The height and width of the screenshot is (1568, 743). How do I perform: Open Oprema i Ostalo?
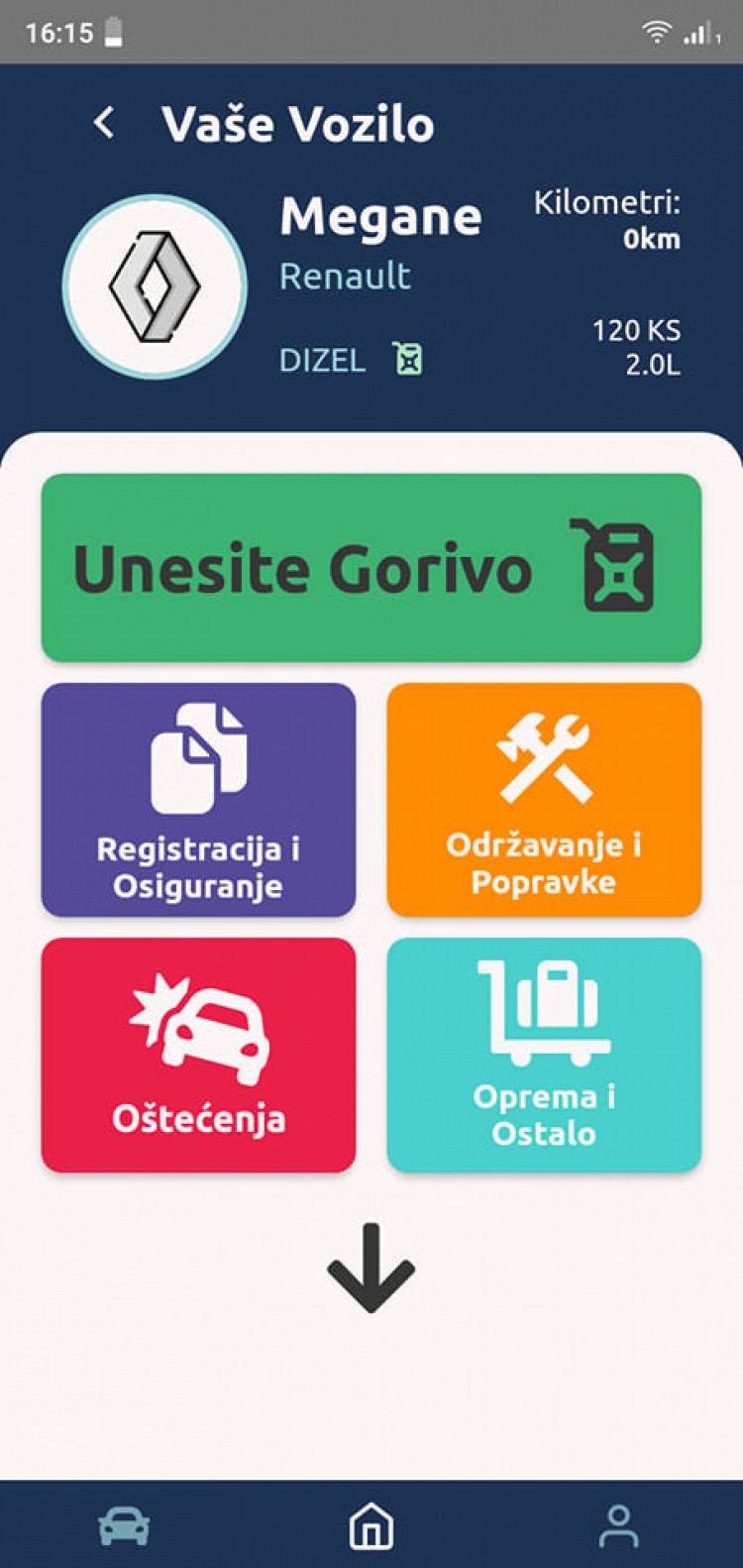click(544, 1055)
